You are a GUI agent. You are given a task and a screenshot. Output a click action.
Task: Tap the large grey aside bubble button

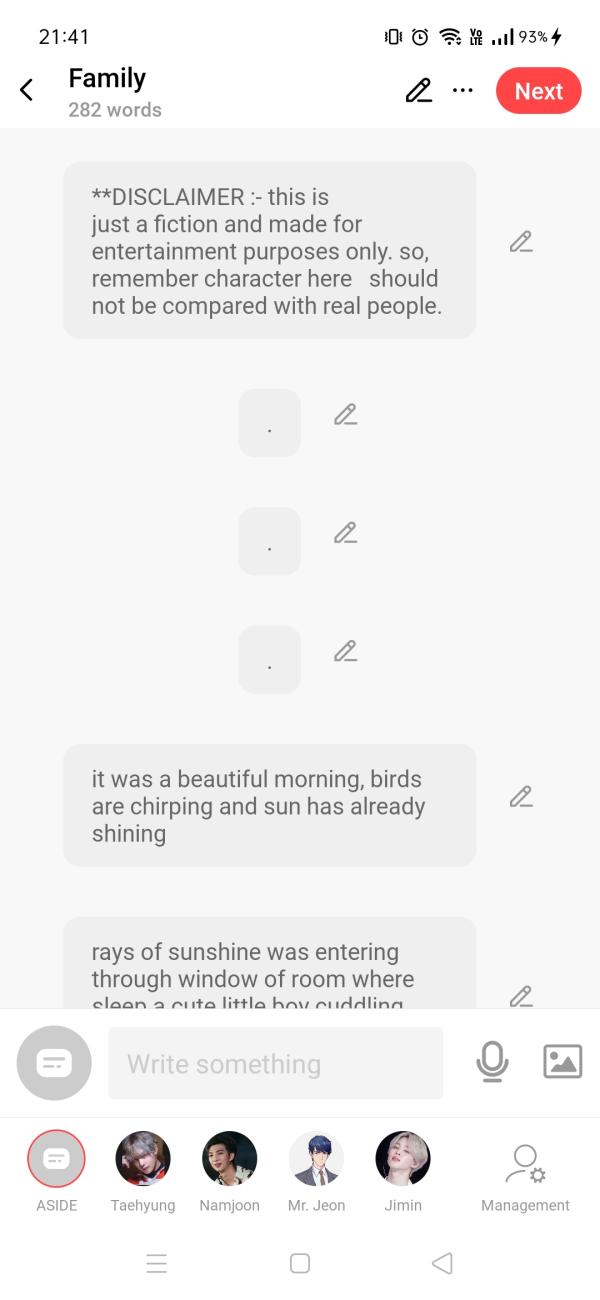pos(54,1063)
